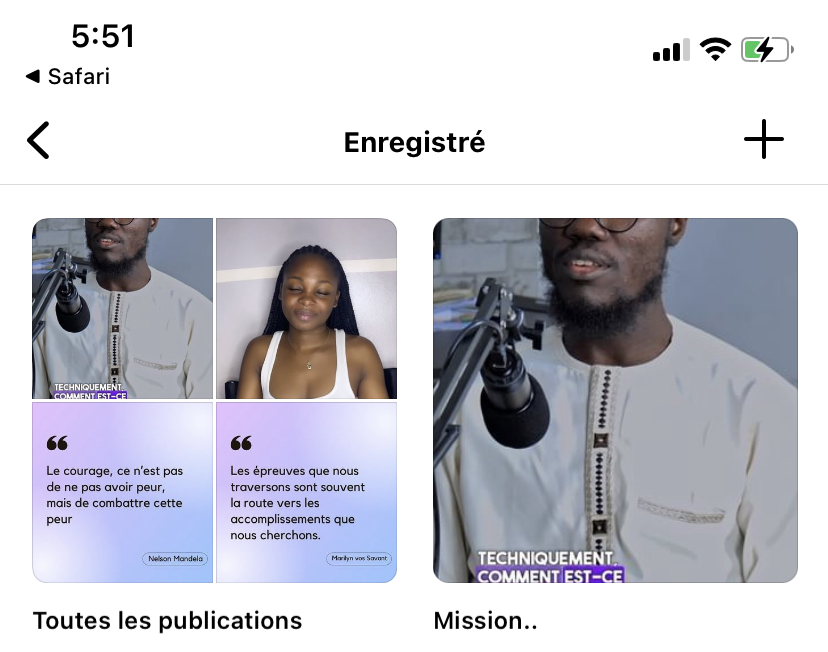This screenshot has height=652, width=828.
Task: Open the Toutes les publications collection
Action: pos(214,400)
